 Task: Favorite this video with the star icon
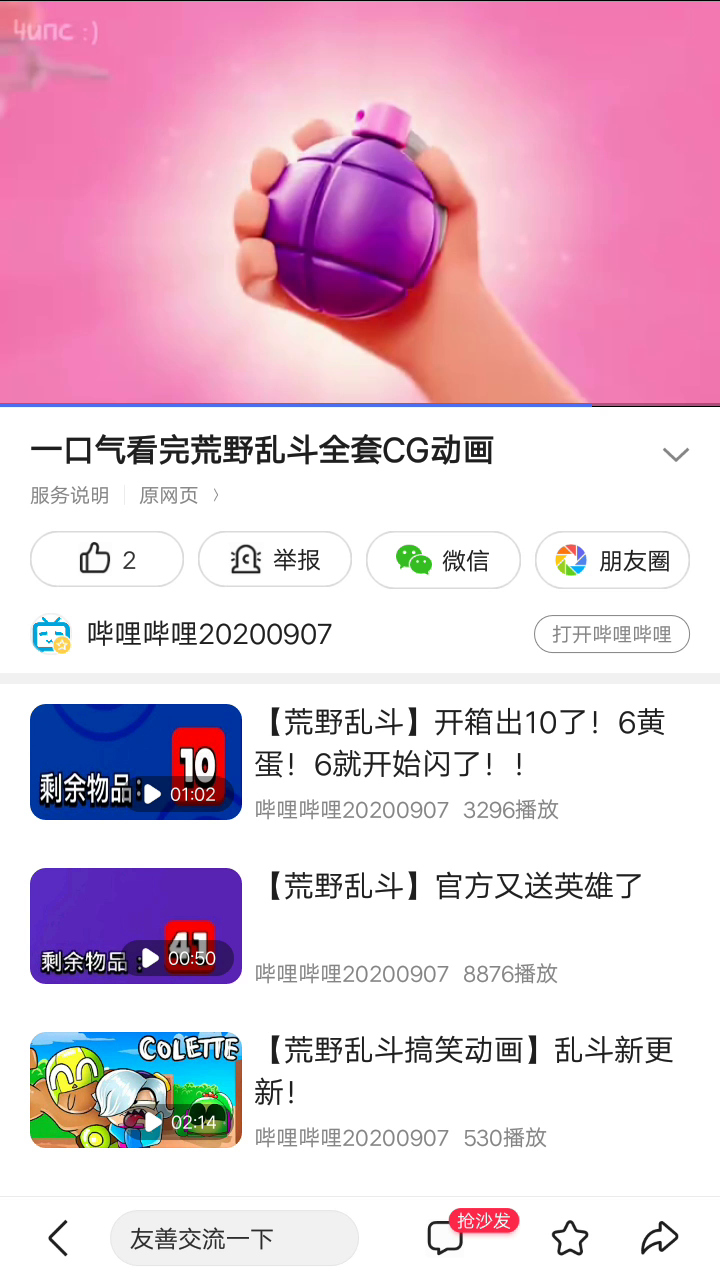pyautogui.click(x=570, y=1238)
